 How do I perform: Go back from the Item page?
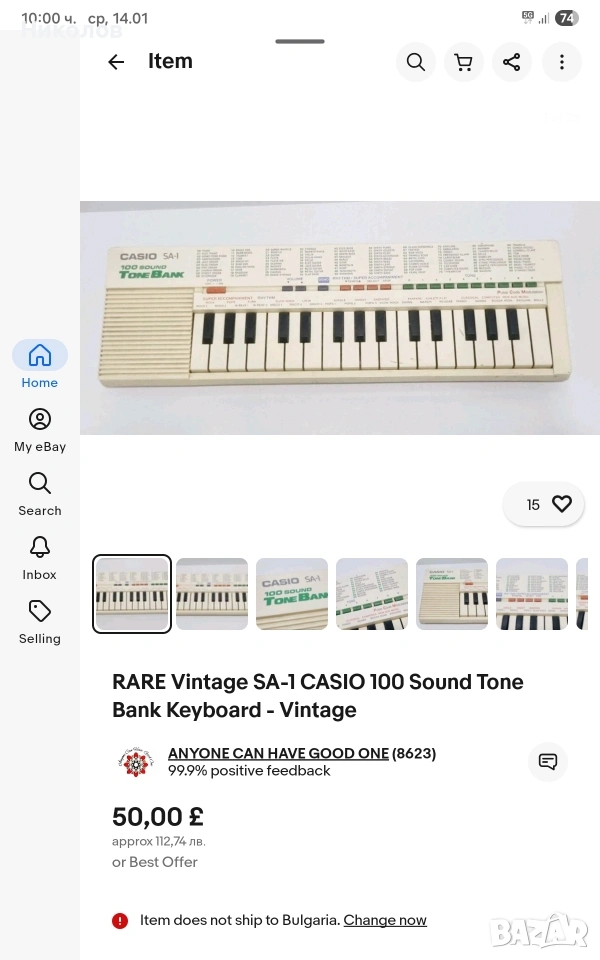(x=116, y=62)
